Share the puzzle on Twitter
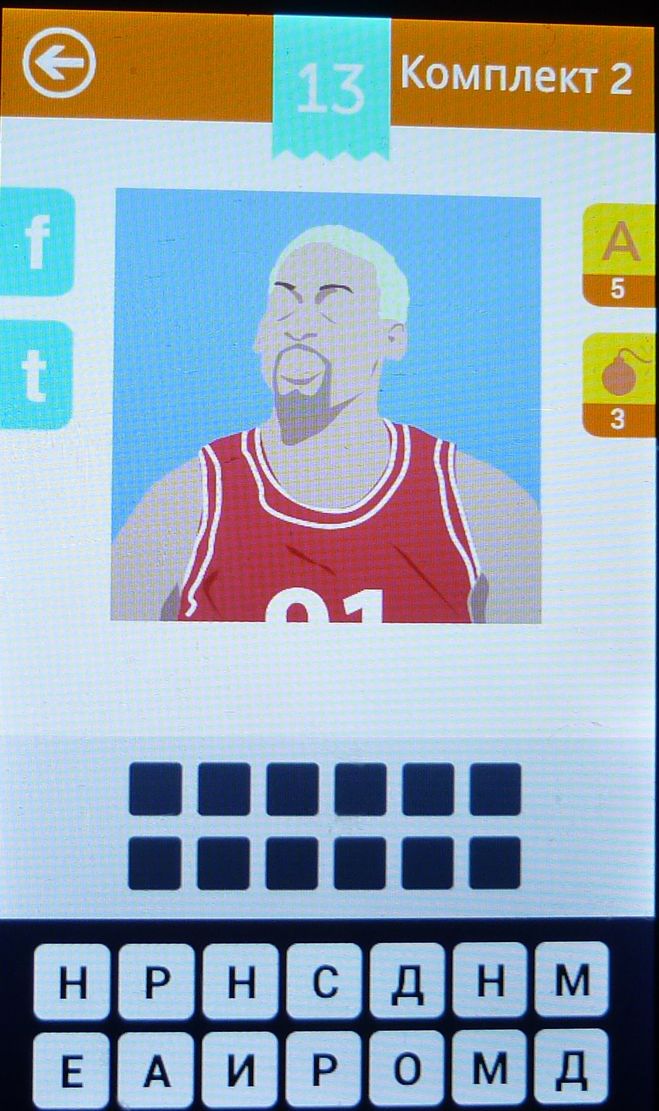This screenshot has width=659, height=1111. pos(36,375)
